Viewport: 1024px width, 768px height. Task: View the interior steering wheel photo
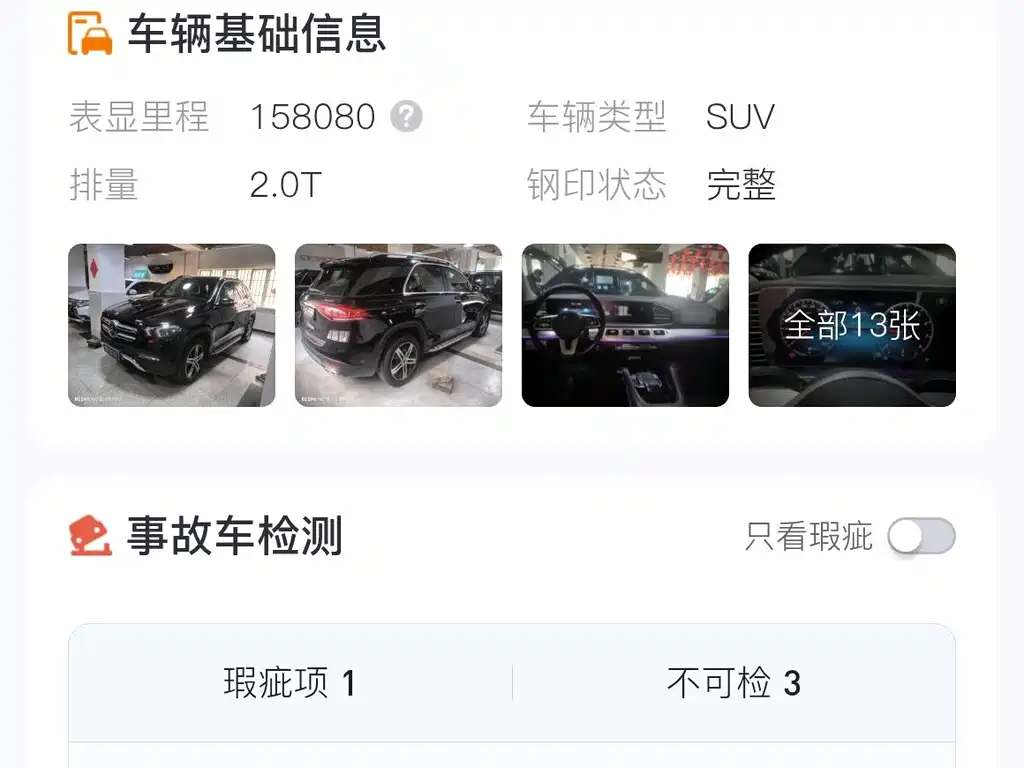[625, 325]
